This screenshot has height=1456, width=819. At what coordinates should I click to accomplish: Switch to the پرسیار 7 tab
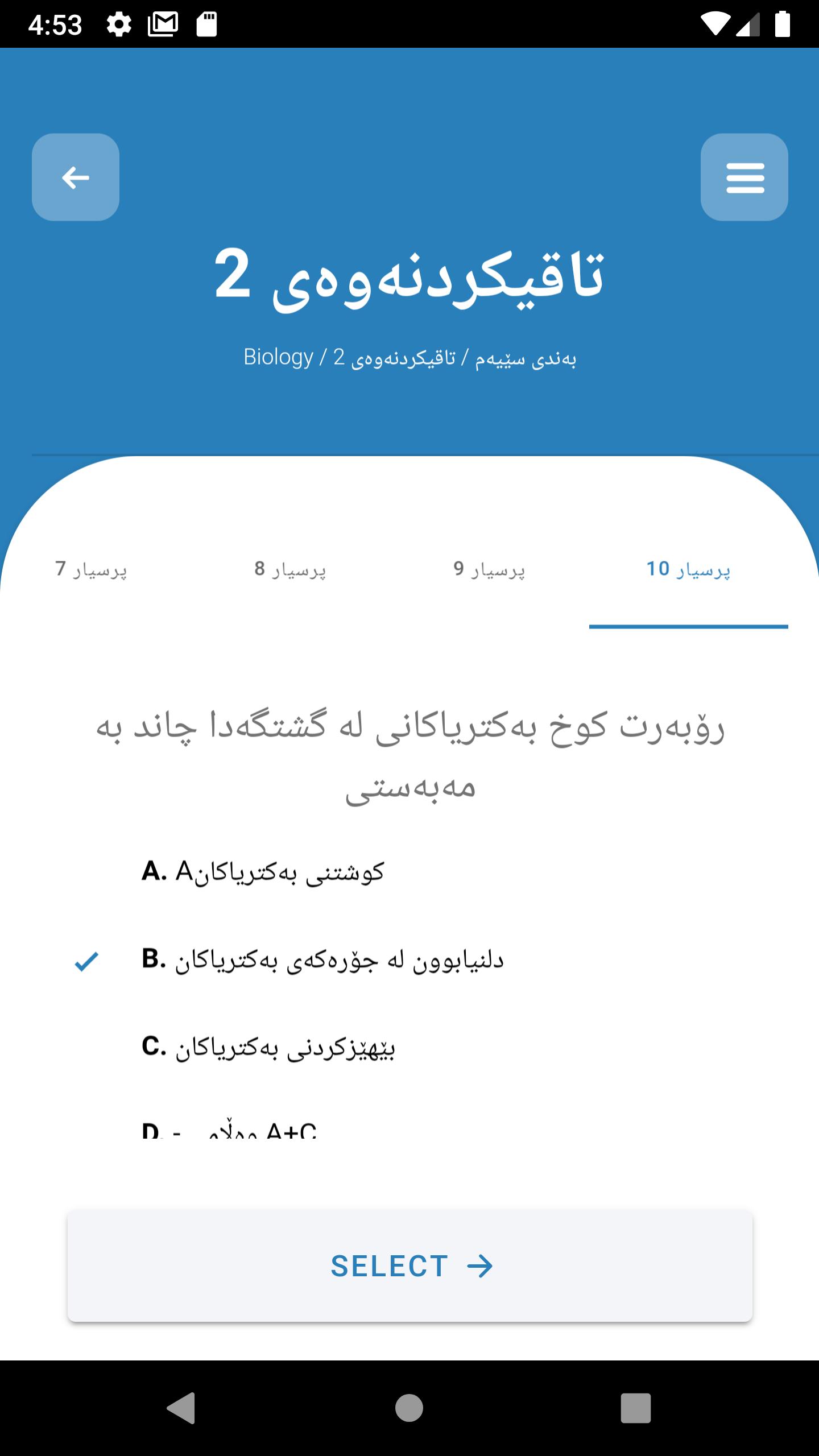[x=91, y=569]
